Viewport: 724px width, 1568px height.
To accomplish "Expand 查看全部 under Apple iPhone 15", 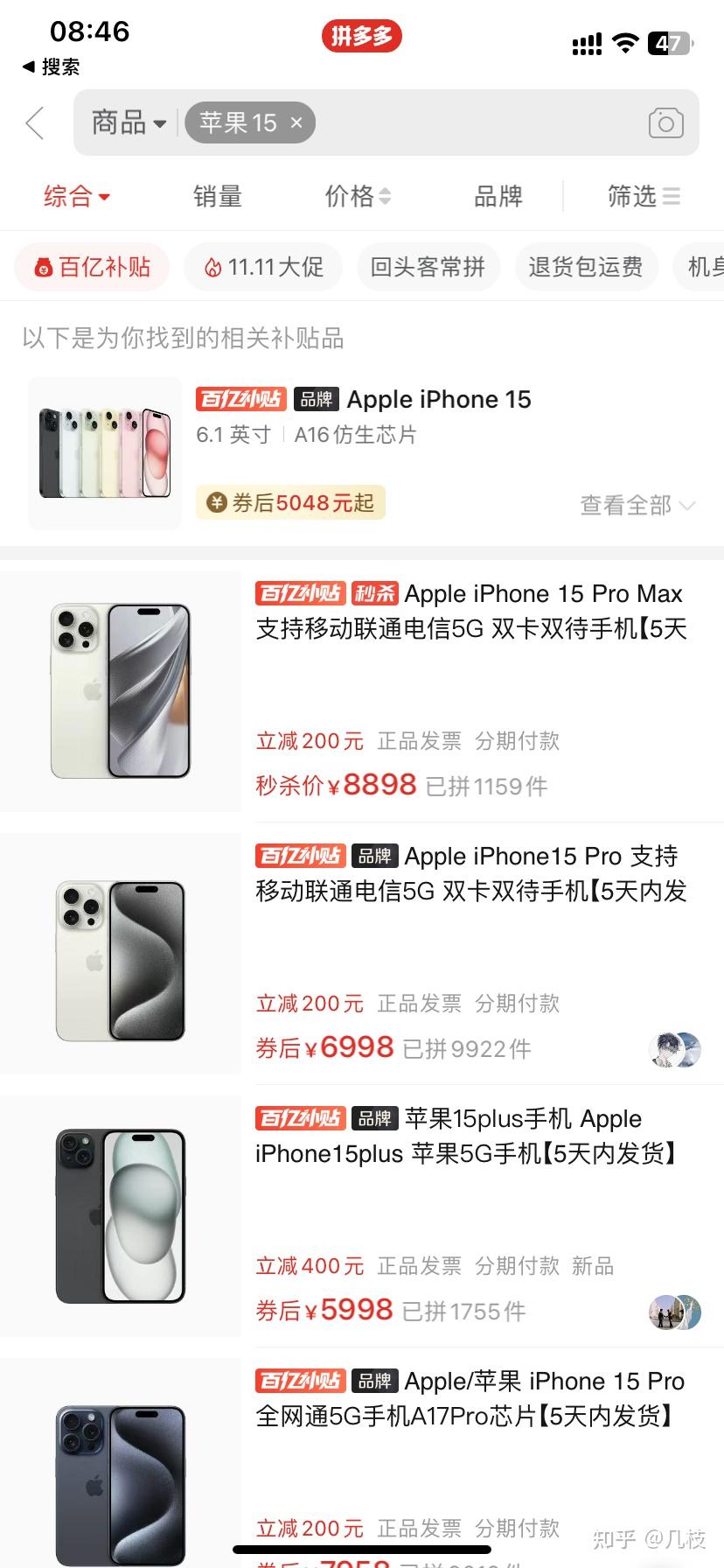I will coord(637,505).
